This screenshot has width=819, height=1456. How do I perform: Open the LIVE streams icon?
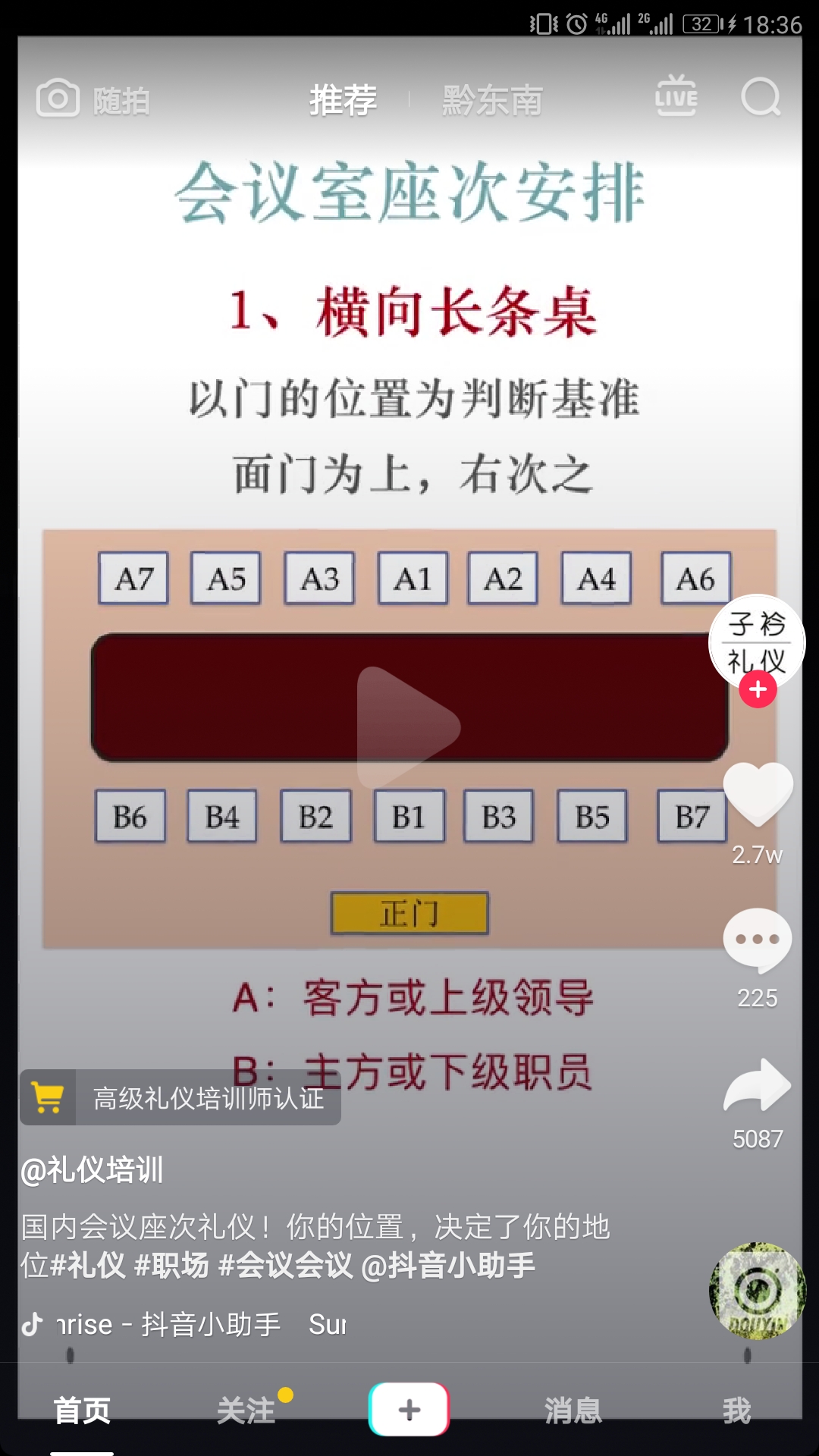point(676,97)
